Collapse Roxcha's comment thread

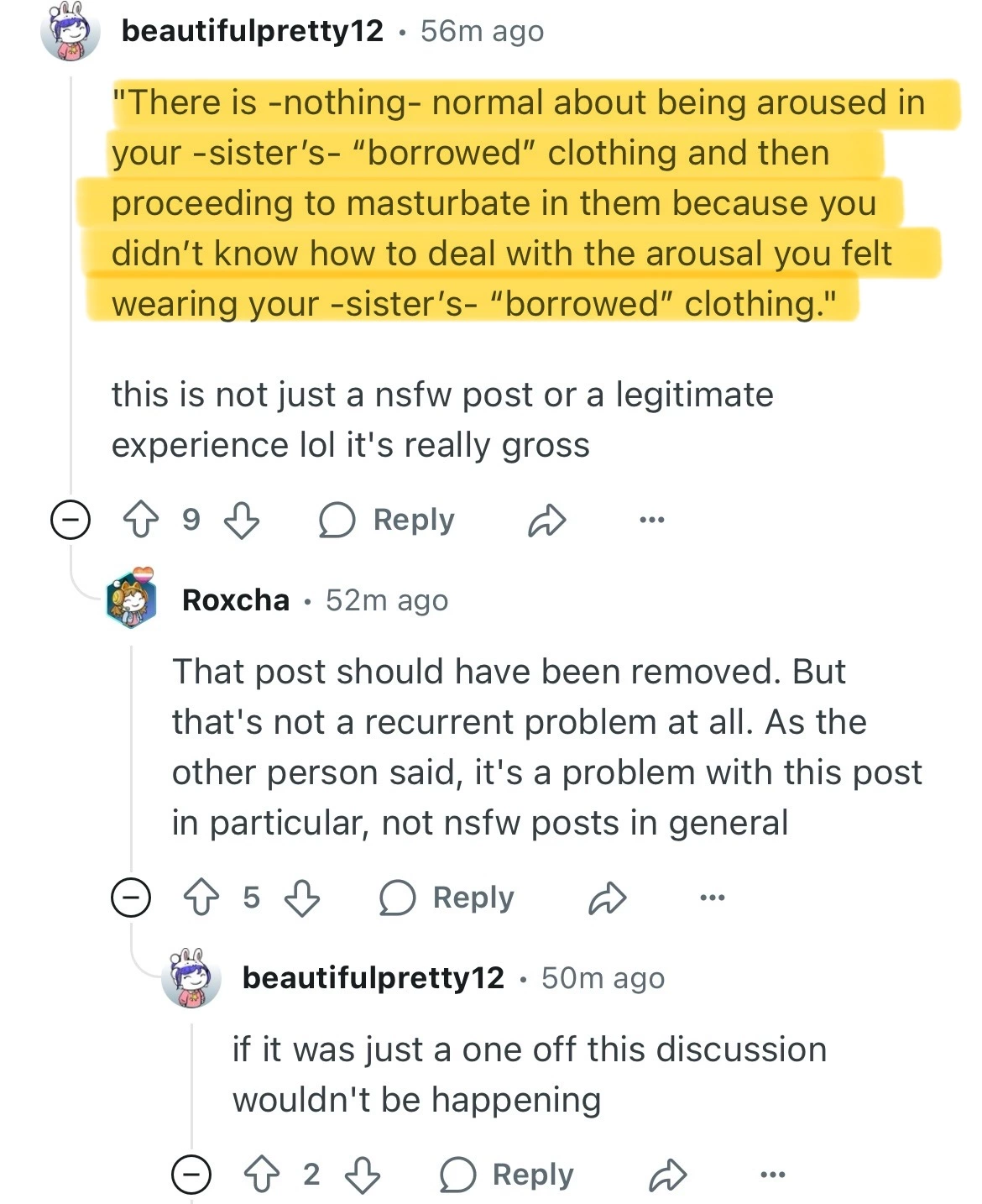[x=131, y=898]
